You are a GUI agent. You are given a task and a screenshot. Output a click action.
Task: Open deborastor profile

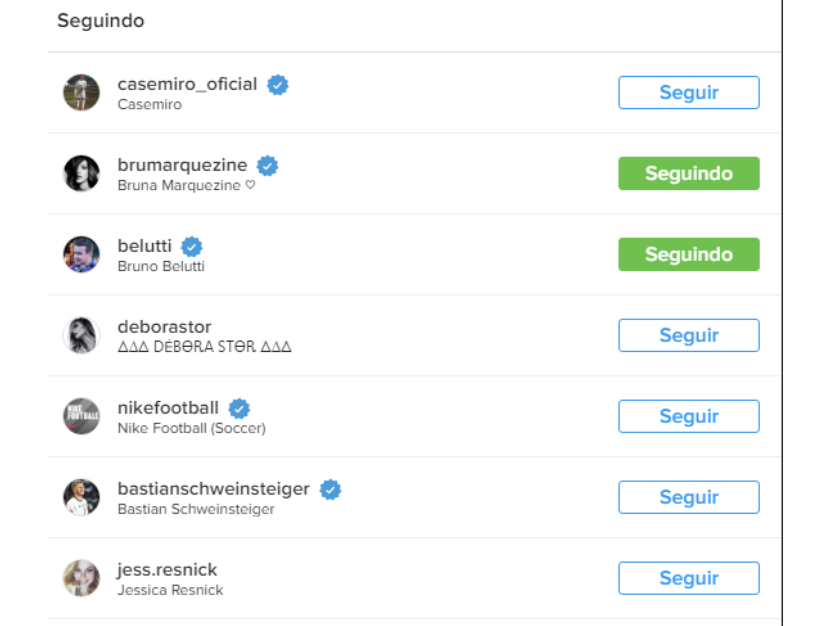tap(164, 328)
